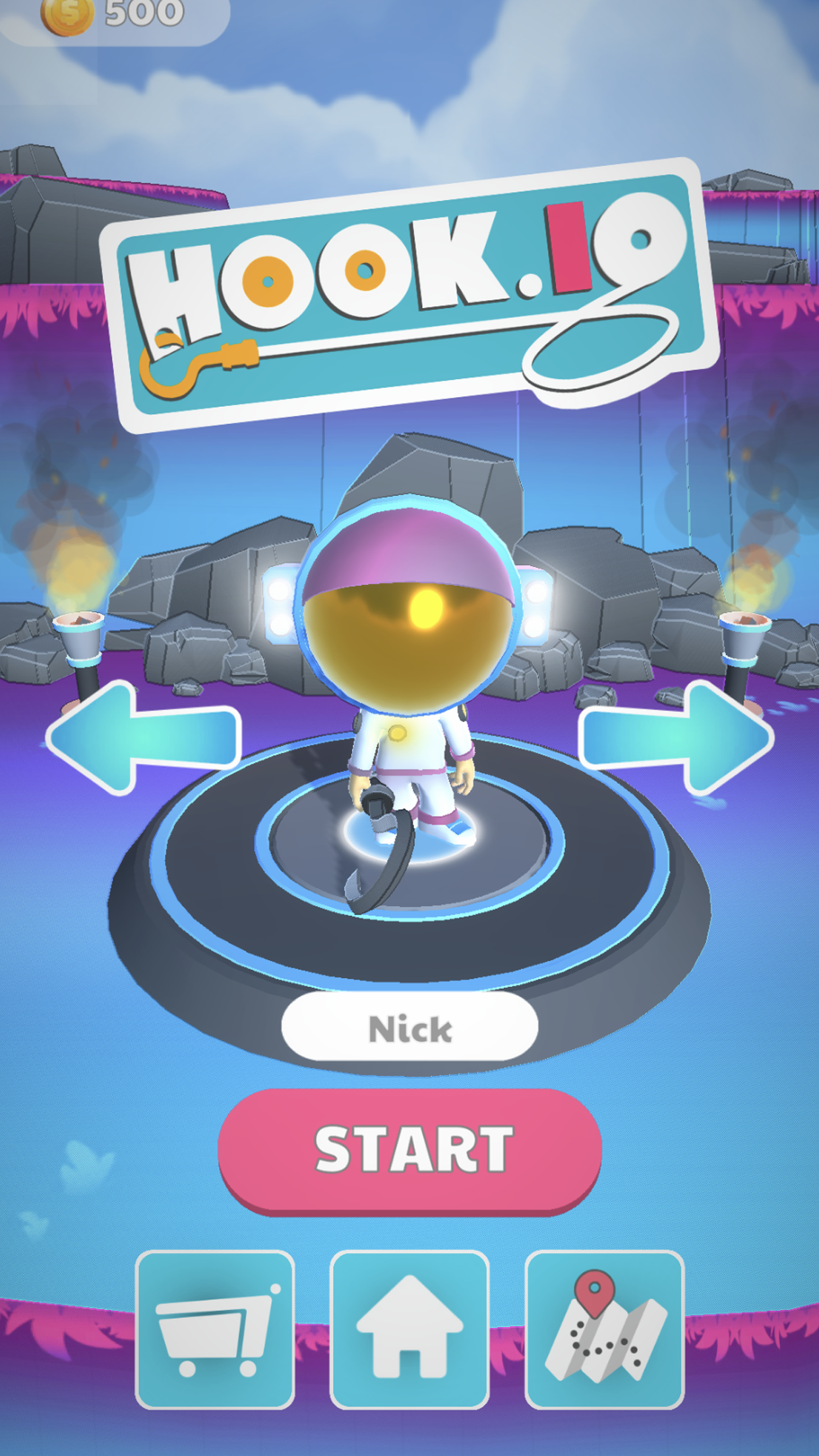Open the shop cart
This screenshot has width=819, height=1456.
pos(215,1329)
